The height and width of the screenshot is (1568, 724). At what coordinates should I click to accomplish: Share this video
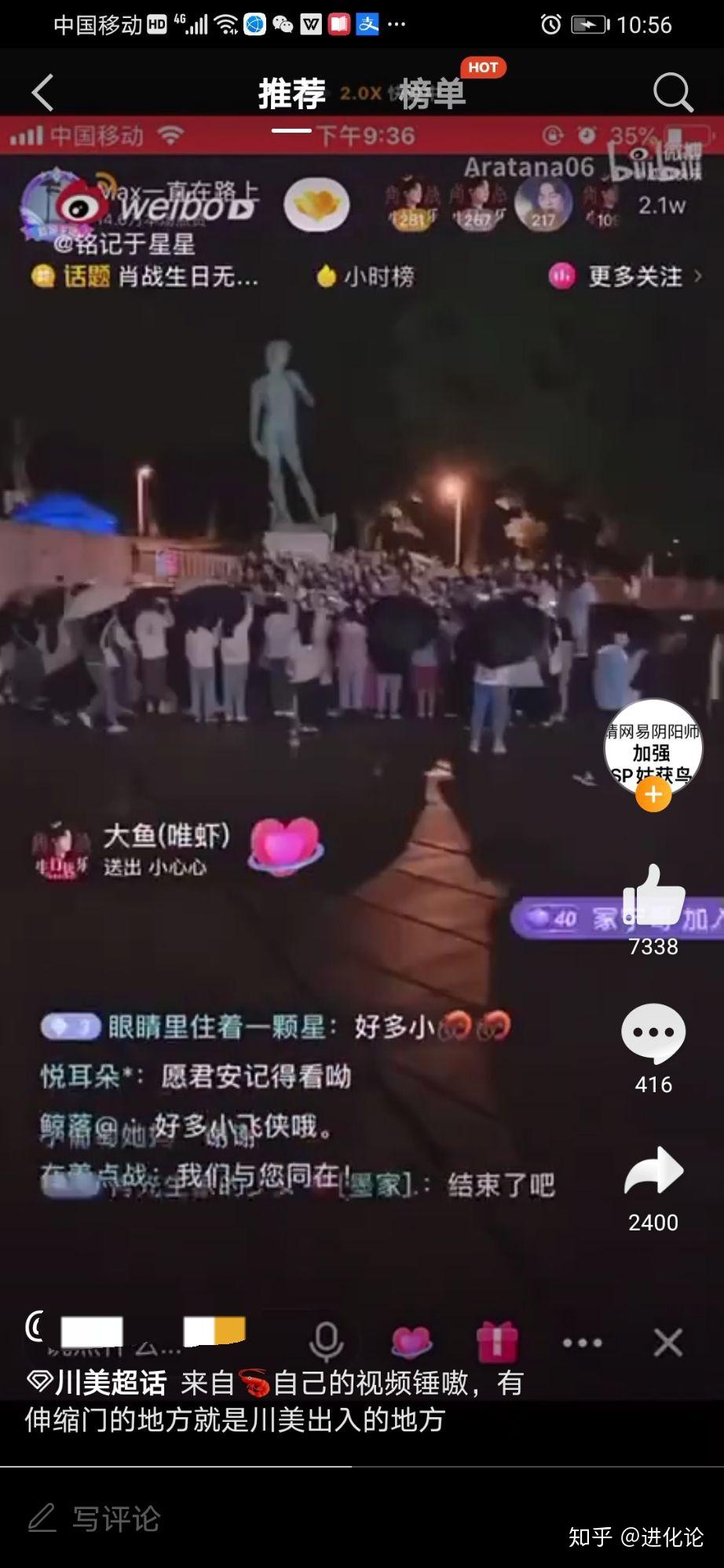pos(653,1171)
